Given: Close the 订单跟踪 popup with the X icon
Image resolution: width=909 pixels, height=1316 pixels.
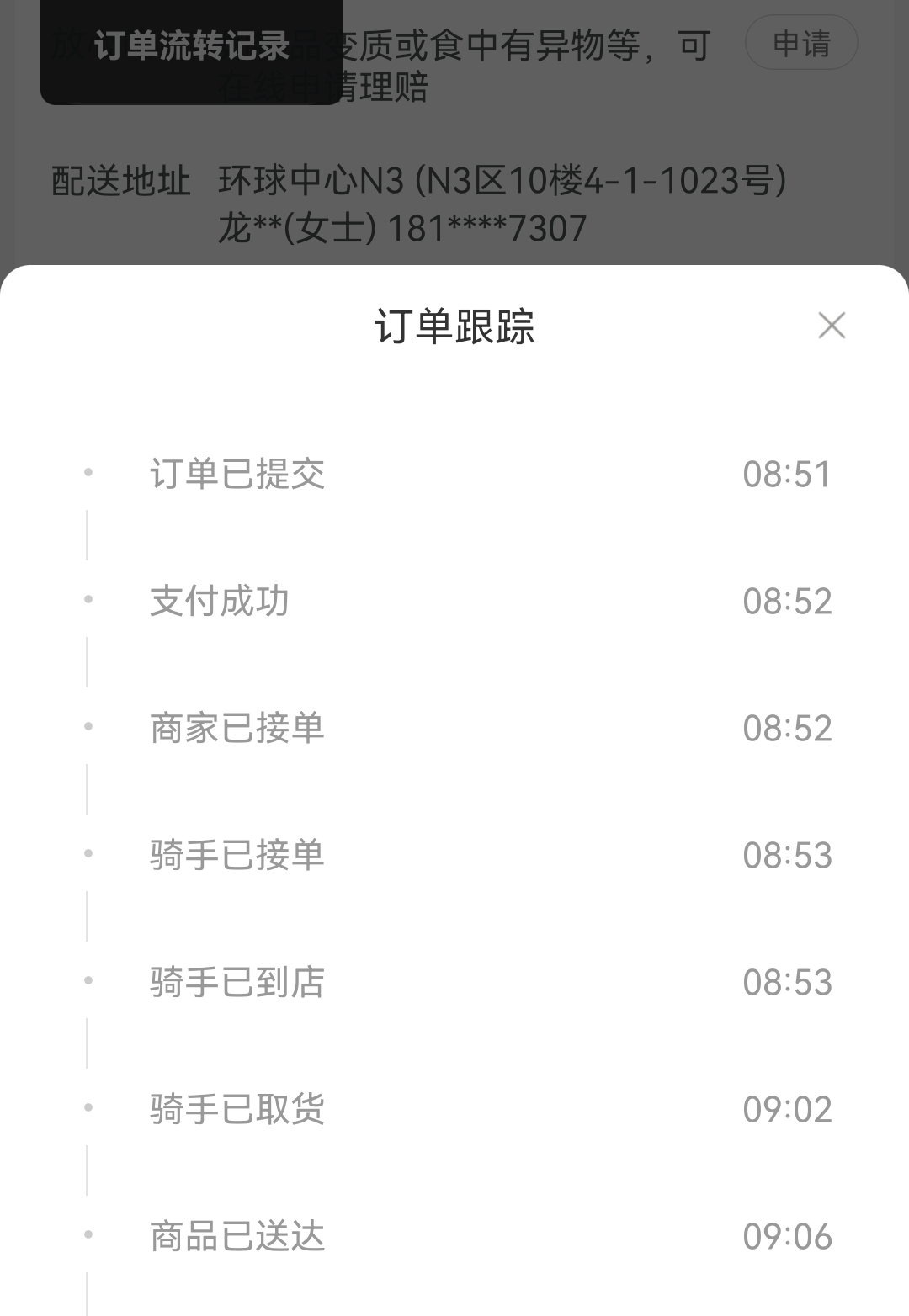Looking at the screenshot, I should (832, 326).
